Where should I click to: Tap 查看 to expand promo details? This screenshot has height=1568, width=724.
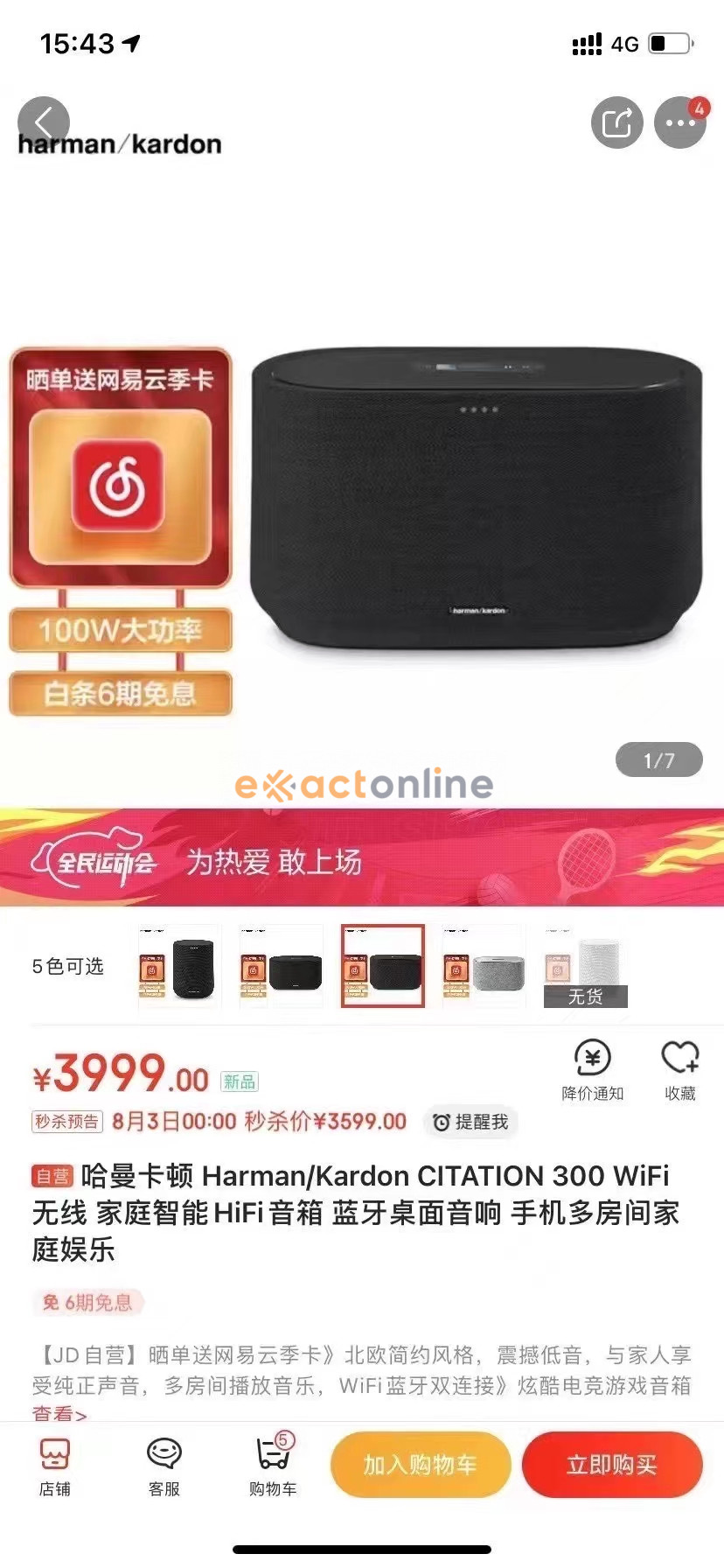click(59, 1412)
